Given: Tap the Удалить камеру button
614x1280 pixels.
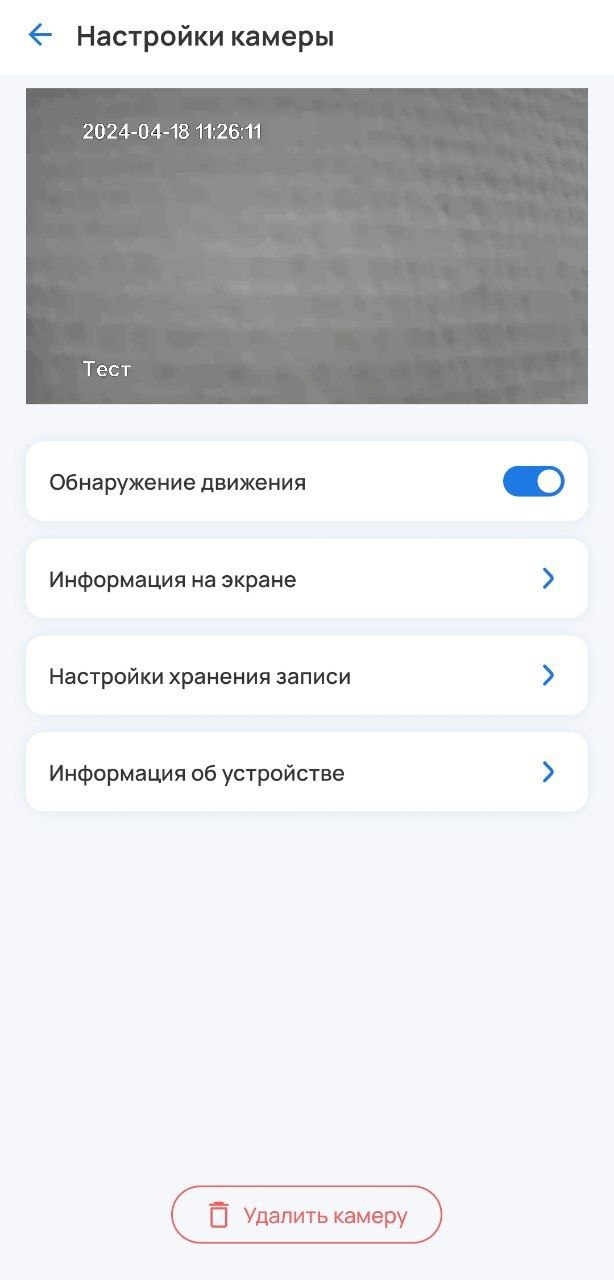Looking at the screenshot, I should [x=306, y=1215].
